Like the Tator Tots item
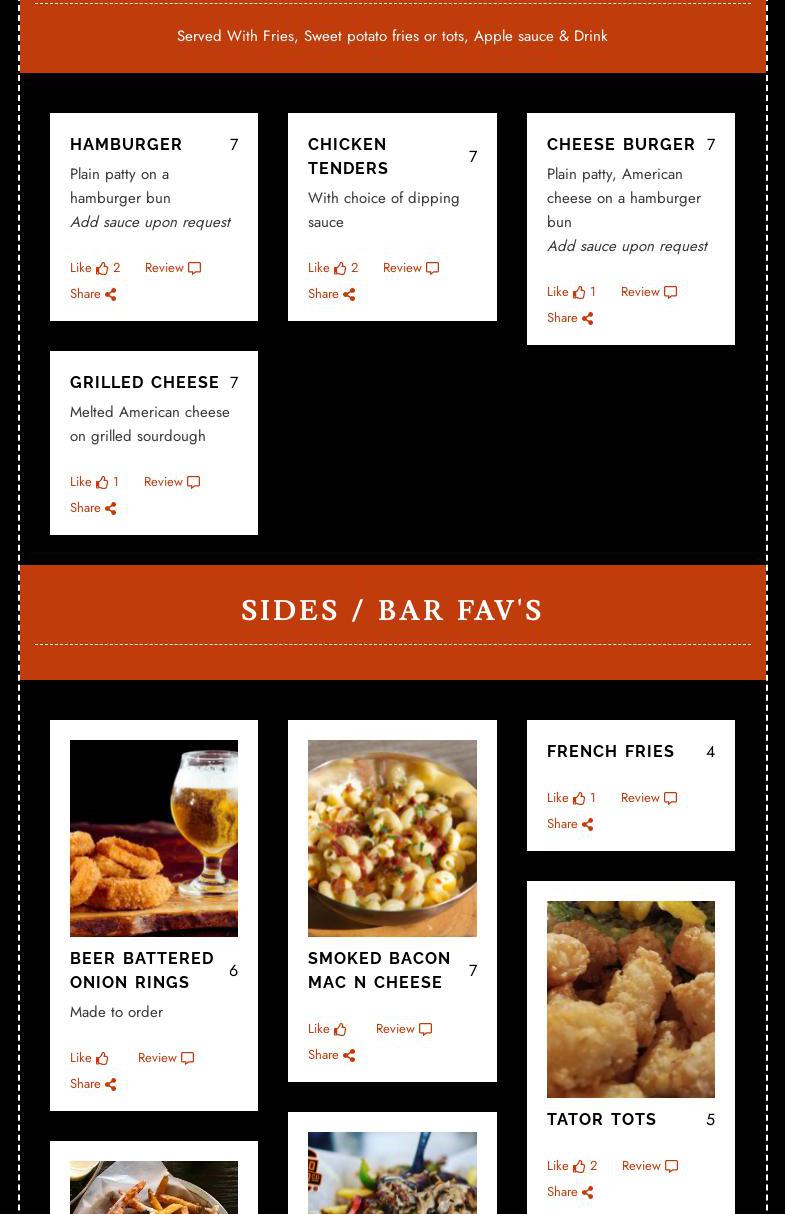The image size is (785, 1214). click(x=571, y=1166)
